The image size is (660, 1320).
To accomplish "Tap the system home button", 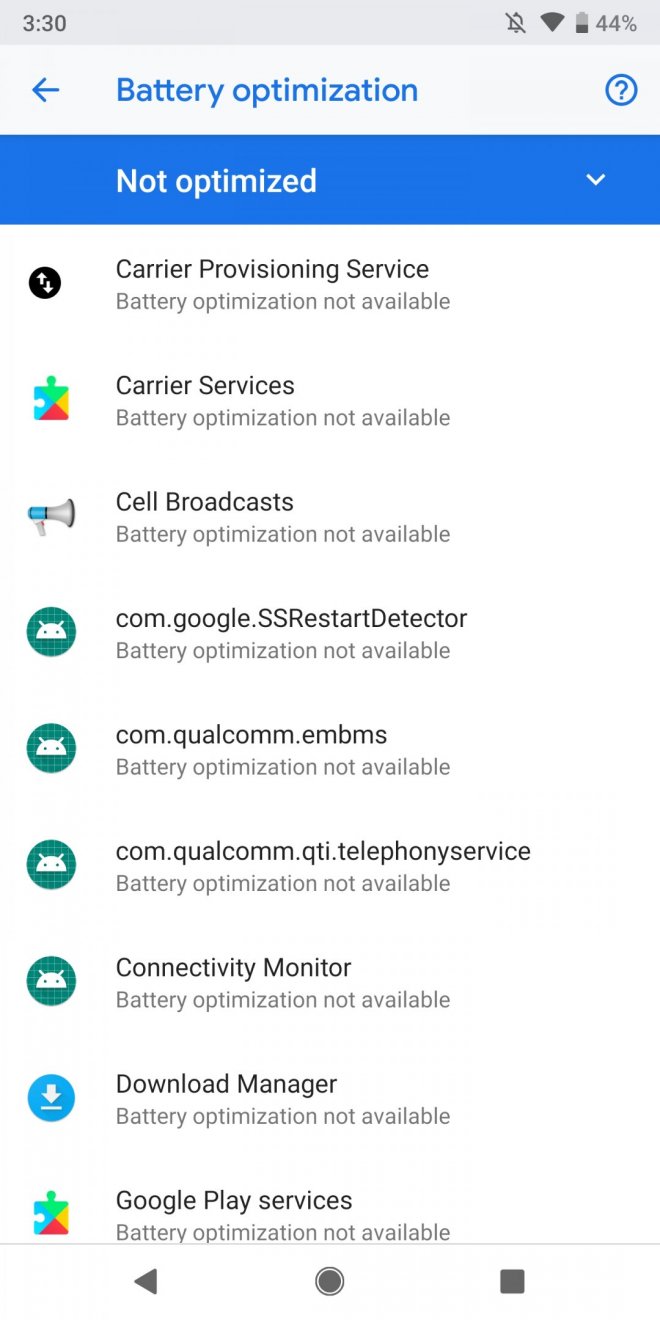I will tap(329, 1281).
